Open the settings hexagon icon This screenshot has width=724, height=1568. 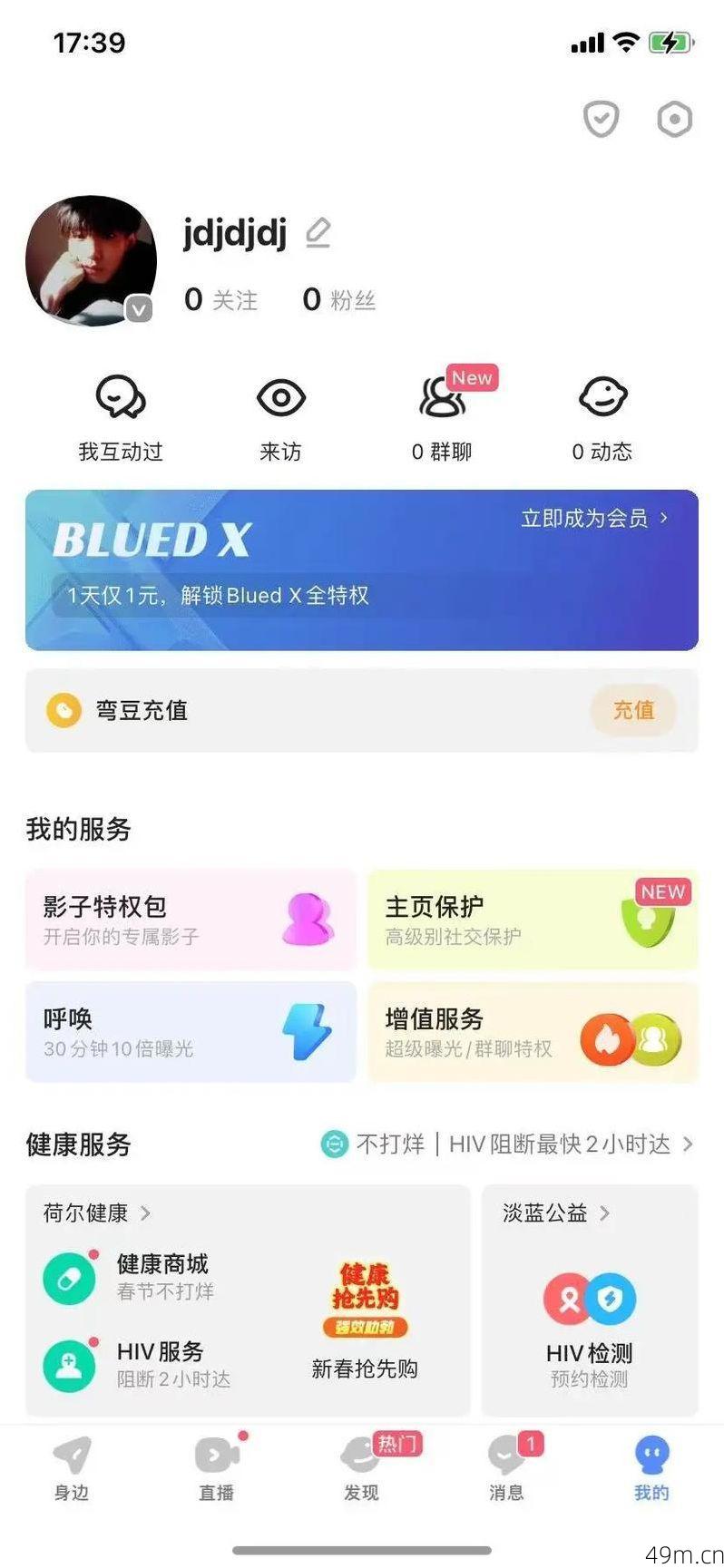pos(674,119)
